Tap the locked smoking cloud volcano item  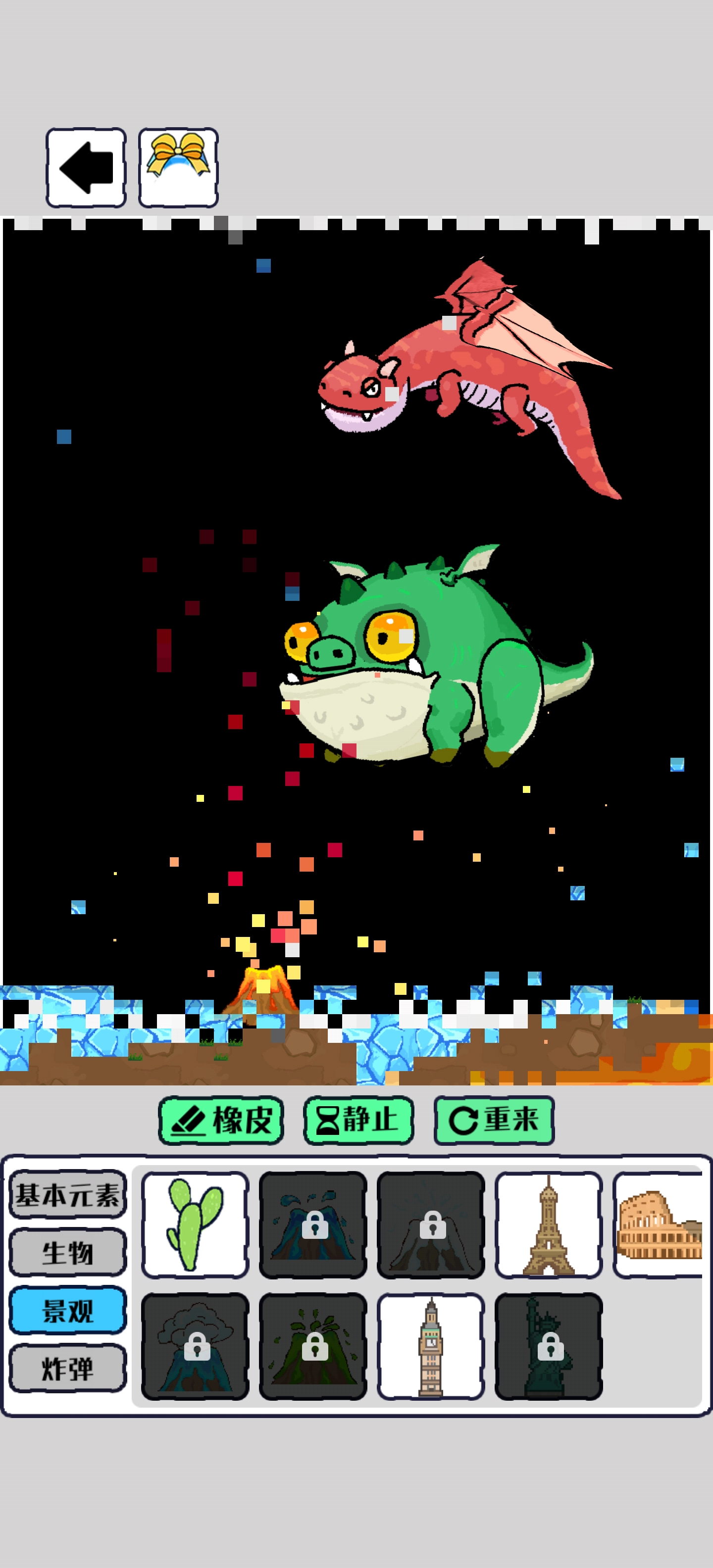pos(195,1346)
